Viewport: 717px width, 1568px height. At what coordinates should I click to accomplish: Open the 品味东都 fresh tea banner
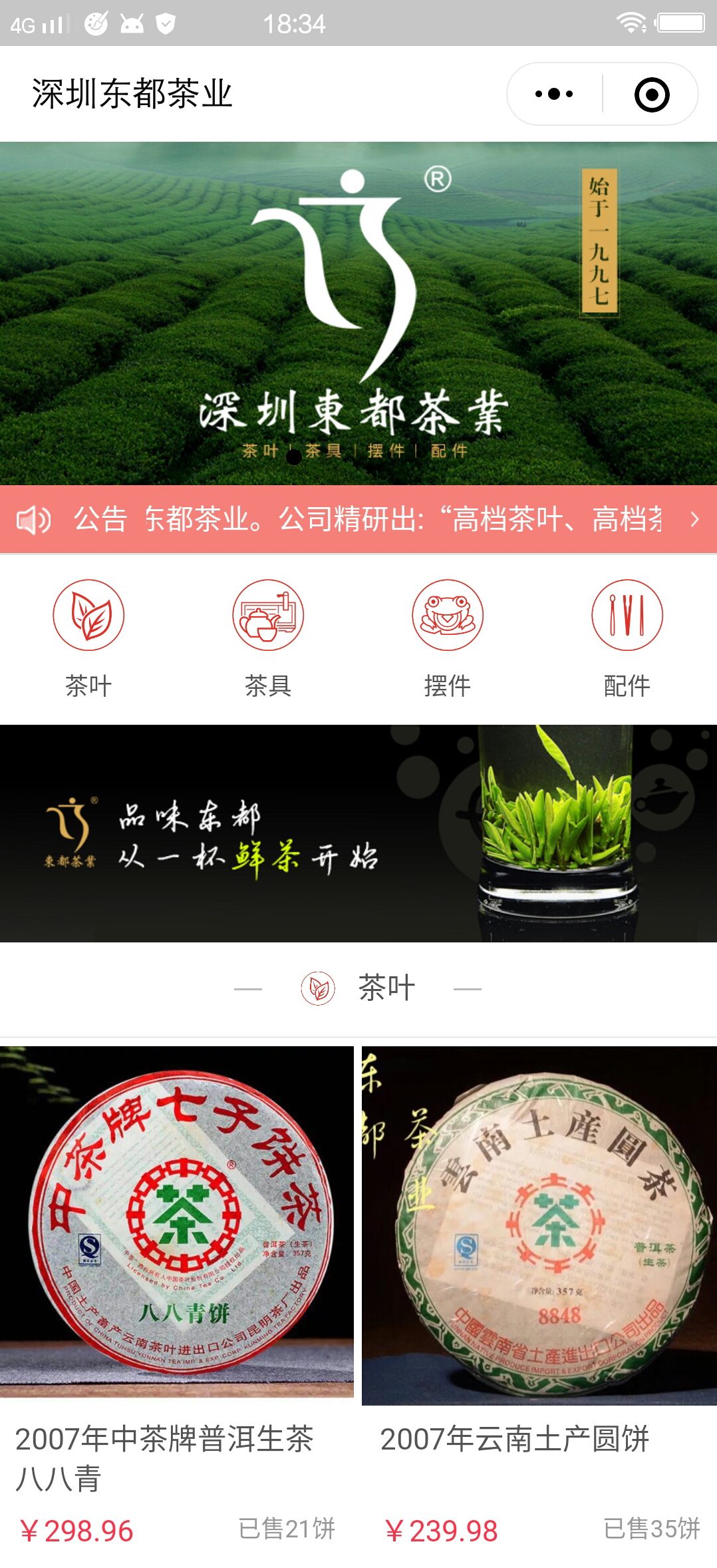(x=358, y=833)
